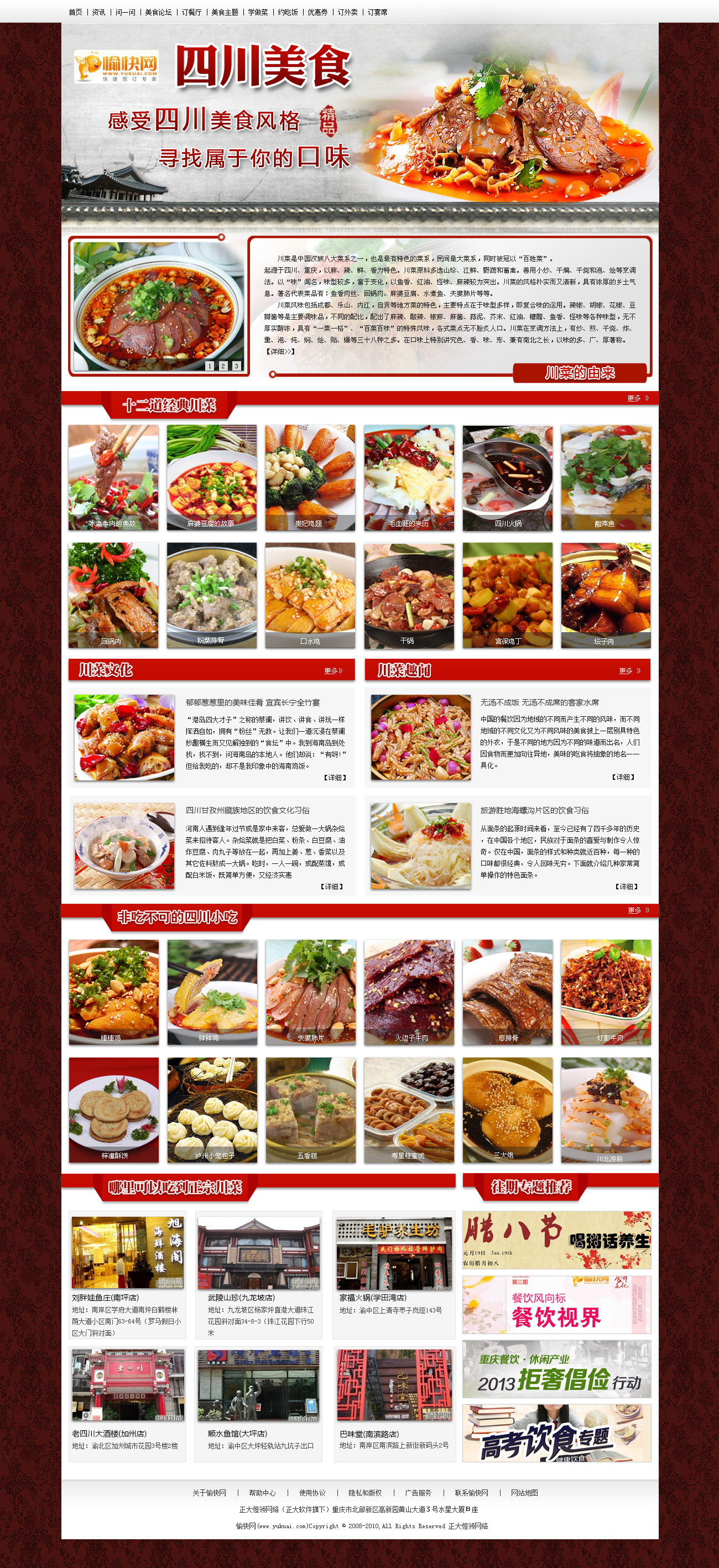Image resolution: width=719 pixels, height=1568 pixels.
Task: Open the 高考饮食专题 banner
Action: (556, 1433)
